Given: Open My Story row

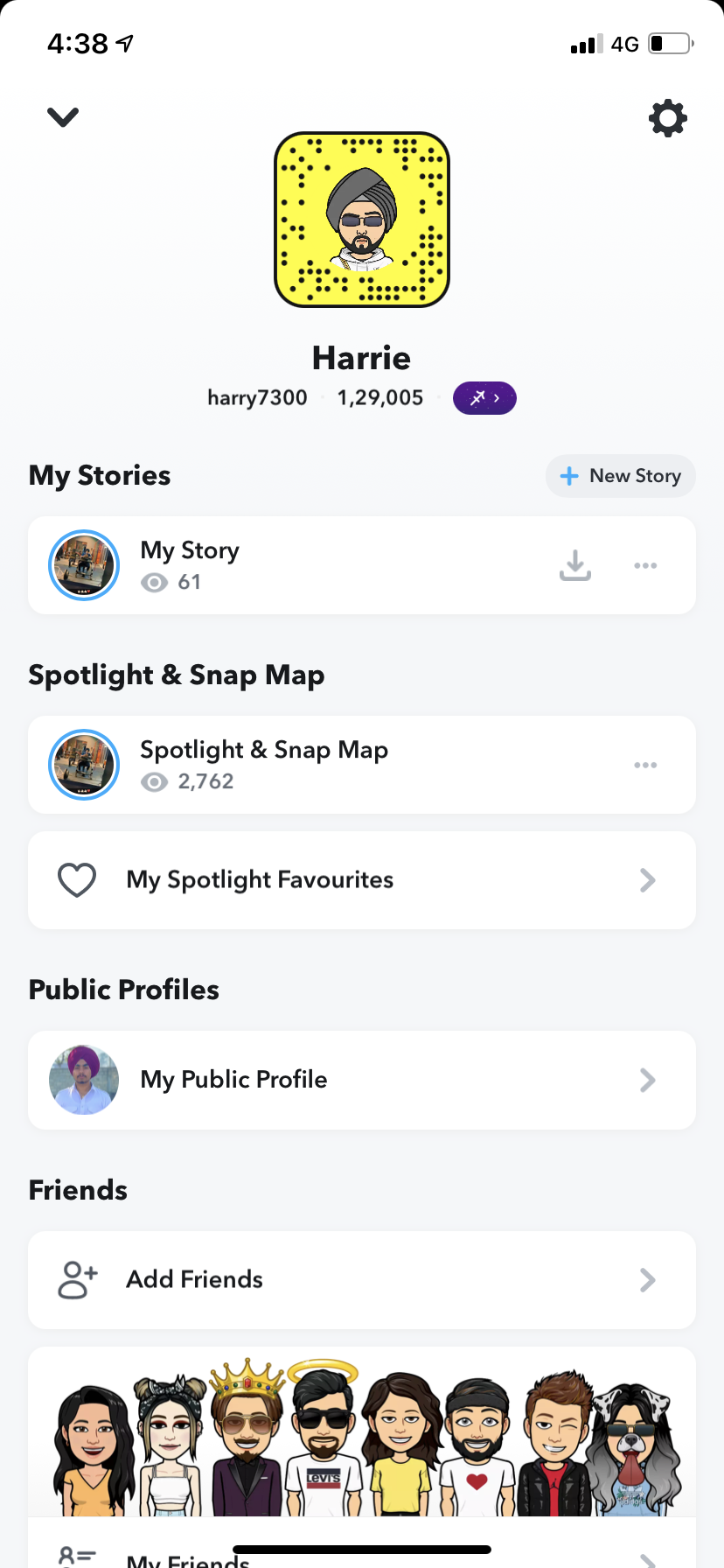Looking at the screenshot, I should 262,565.
